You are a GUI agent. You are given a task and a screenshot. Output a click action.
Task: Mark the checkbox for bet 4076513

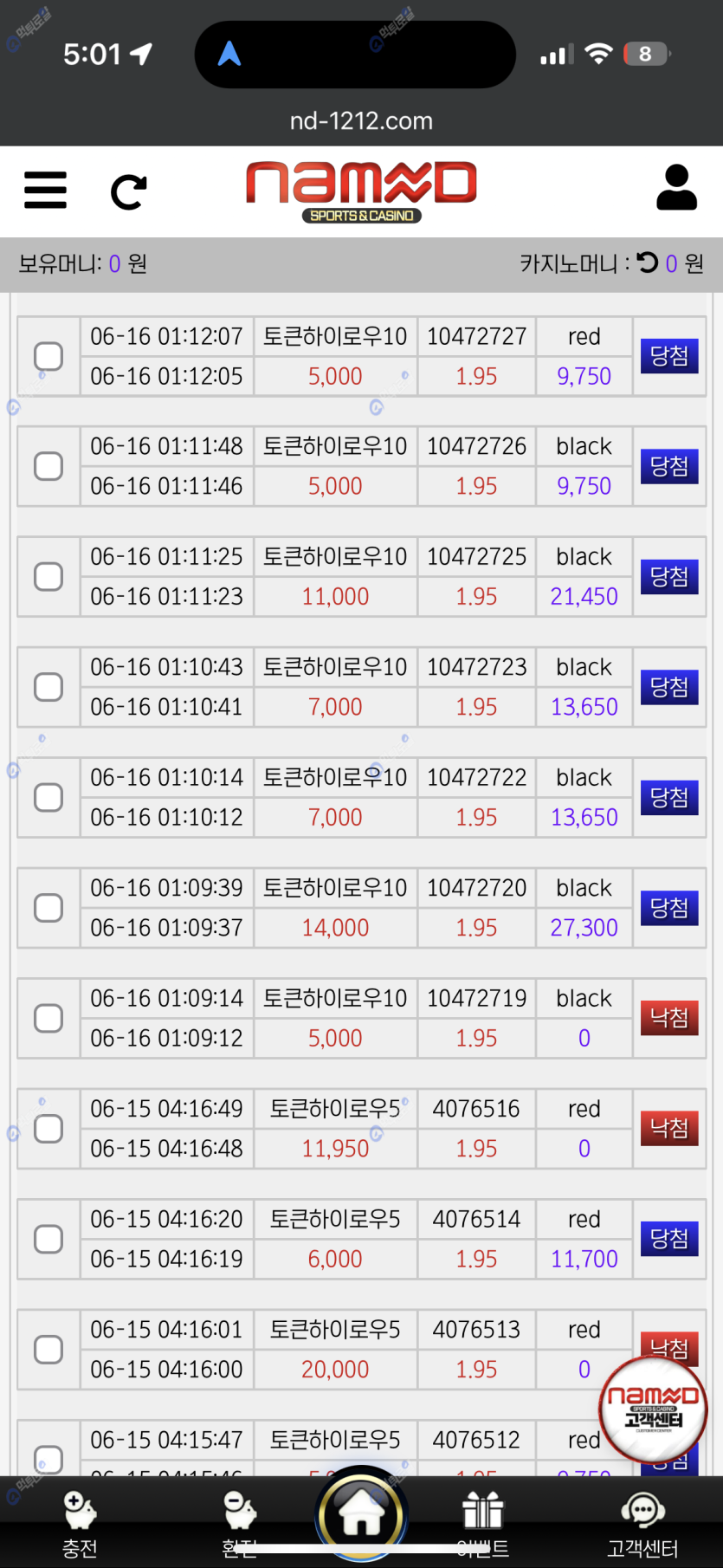(x=48, y=1349)
